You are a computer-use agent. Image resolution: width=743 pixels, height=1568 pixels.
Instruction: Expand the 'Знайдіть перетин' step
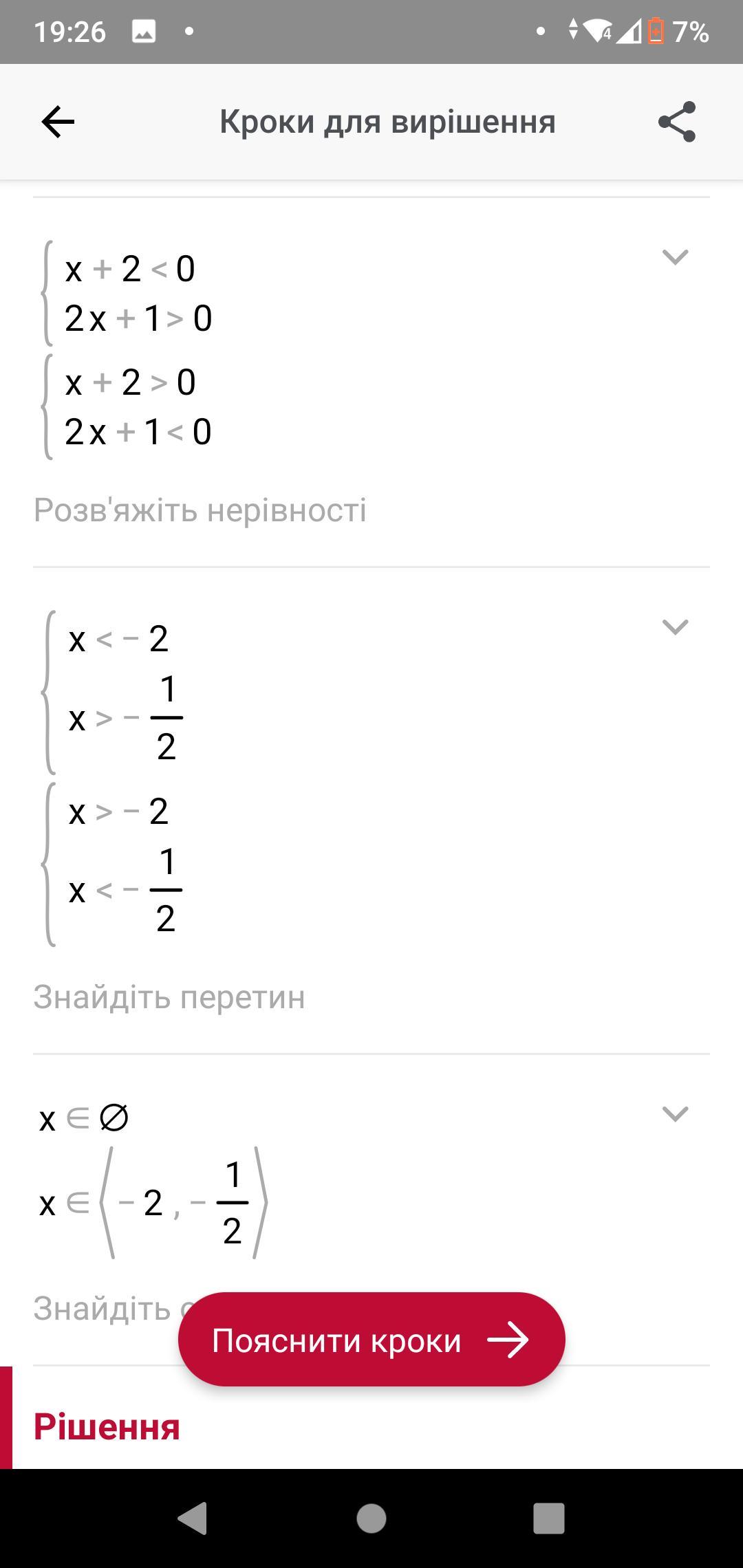[x=675, y=627]
